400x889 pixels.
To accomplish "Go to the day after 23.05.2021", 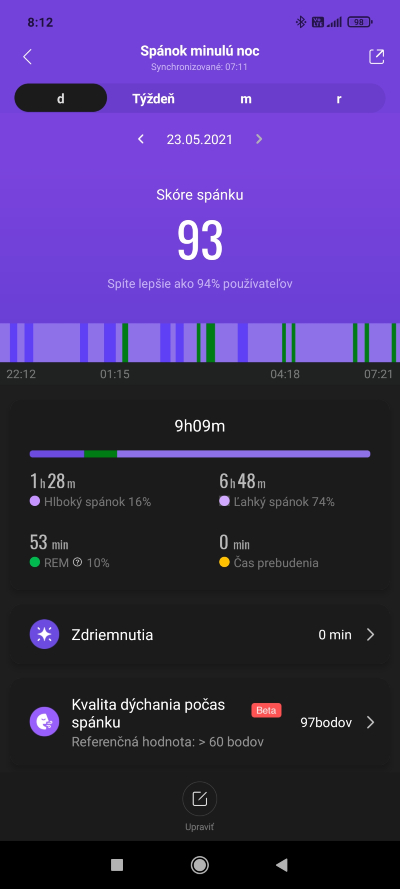I will [259, 139].
